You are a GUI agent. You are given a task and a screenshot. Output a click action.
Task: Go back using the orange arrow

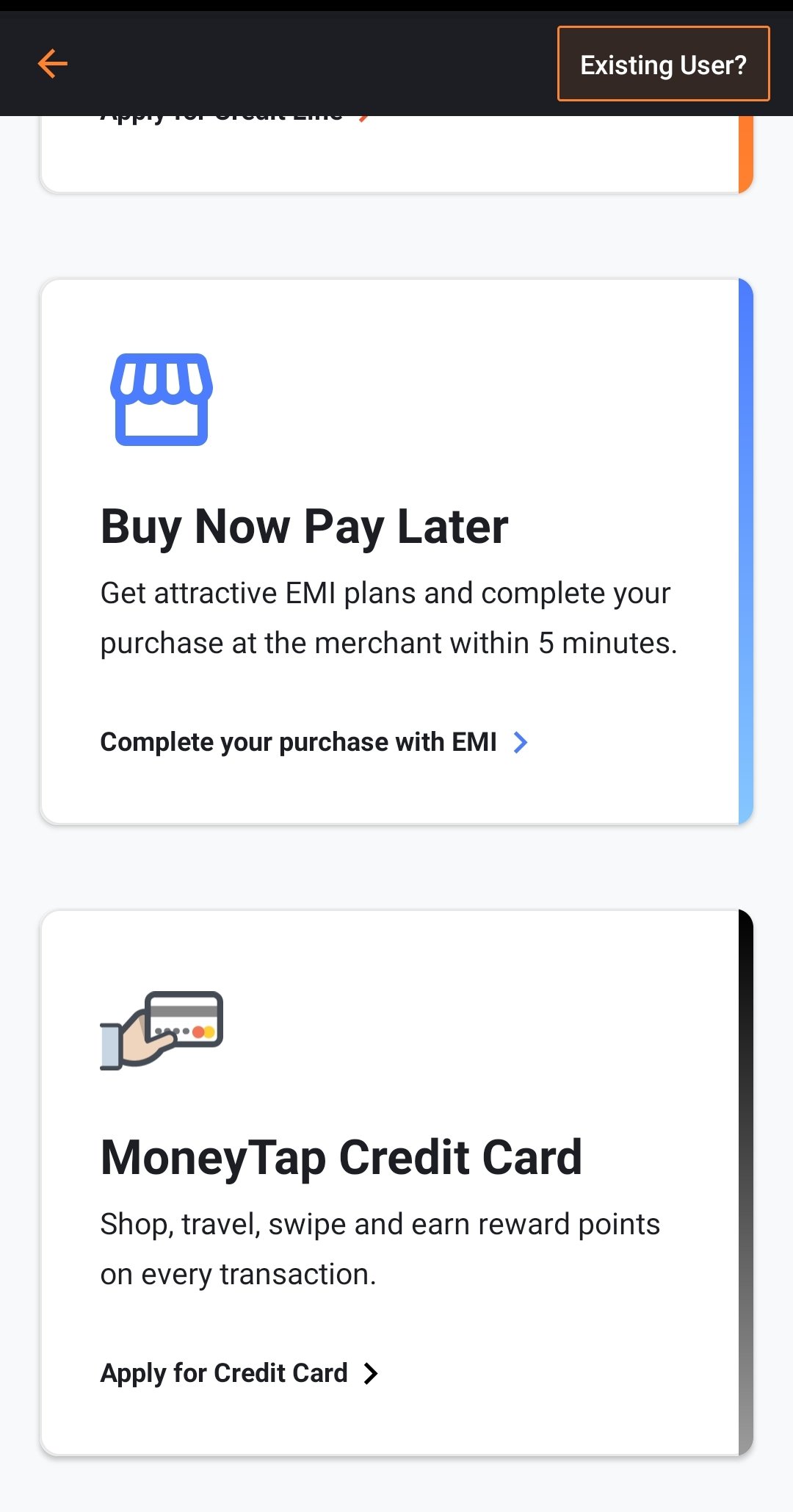click(x=53, y=64)
